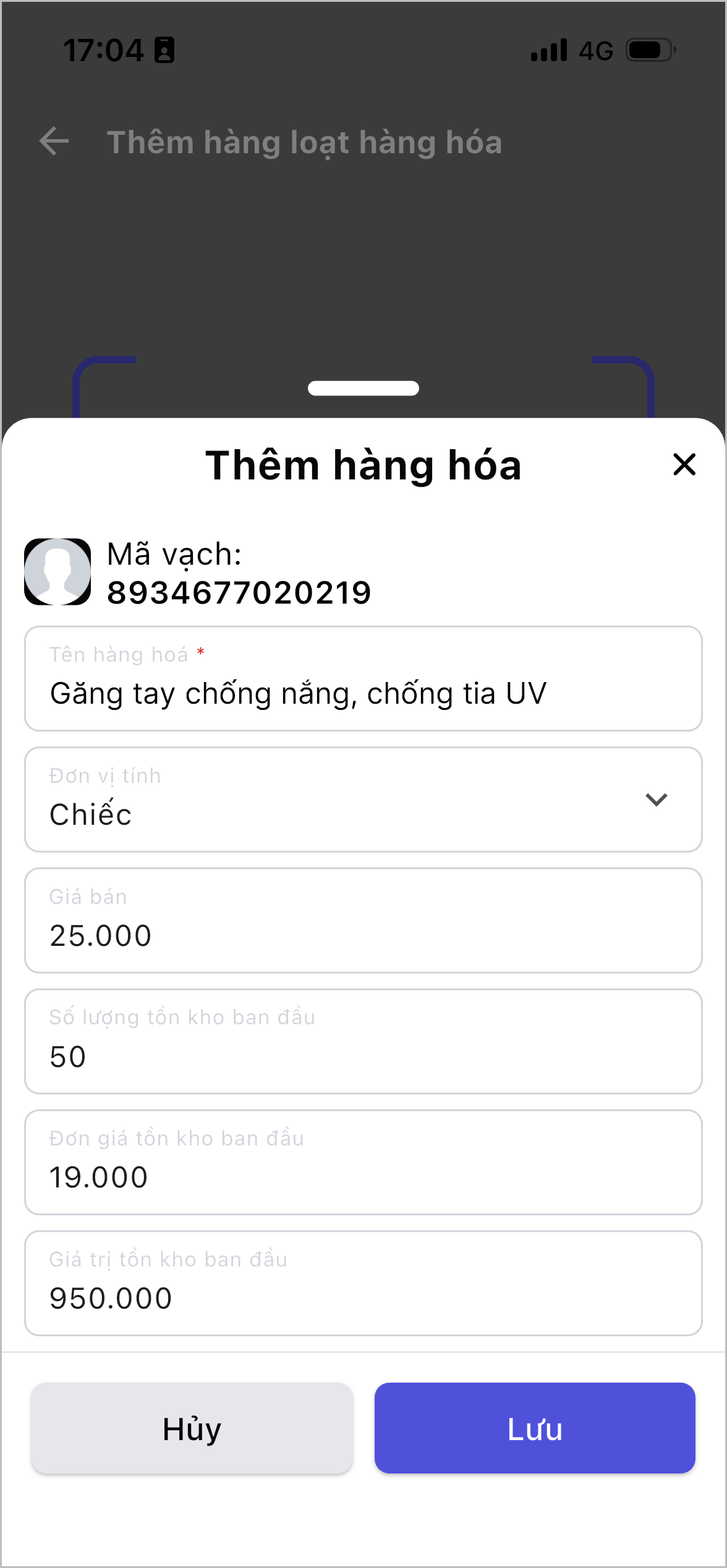Save the product with Lưu

tap(535, 1428)
